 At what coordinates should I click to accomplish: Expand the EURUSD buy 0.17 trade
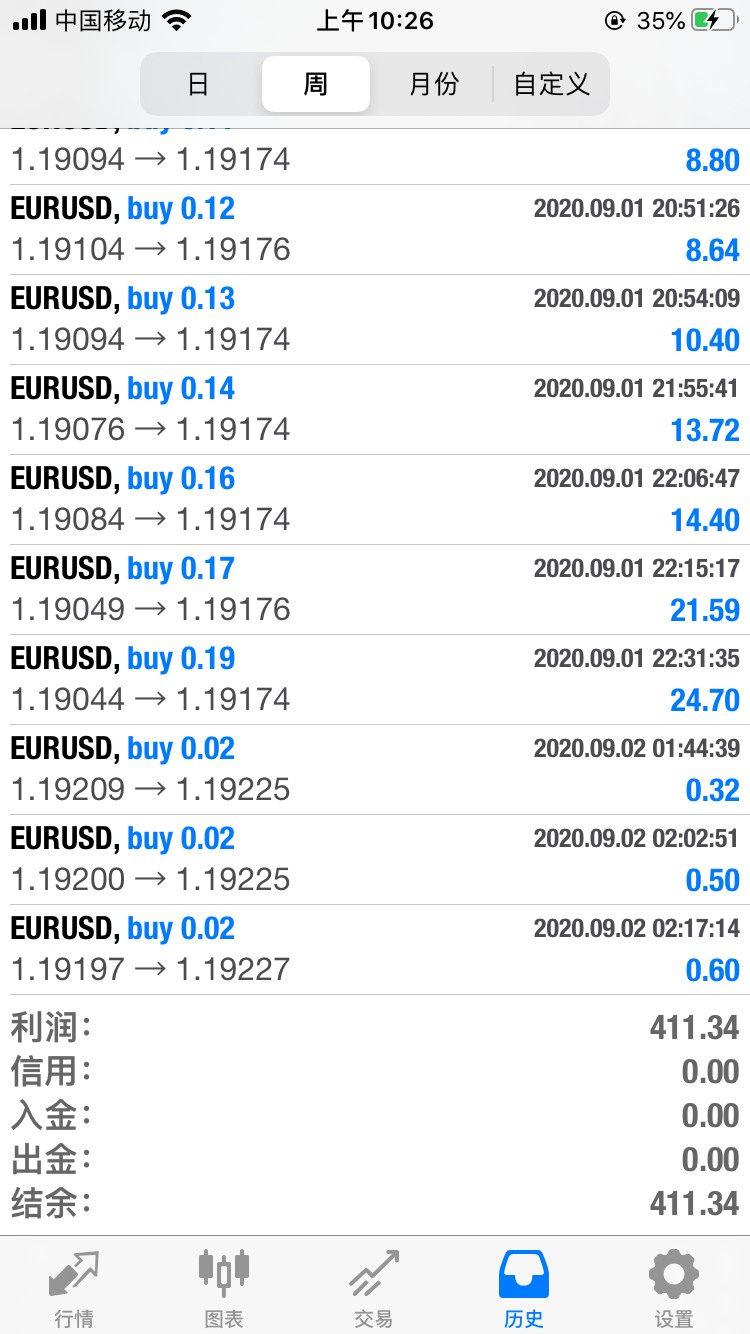(x=375, y=590)
